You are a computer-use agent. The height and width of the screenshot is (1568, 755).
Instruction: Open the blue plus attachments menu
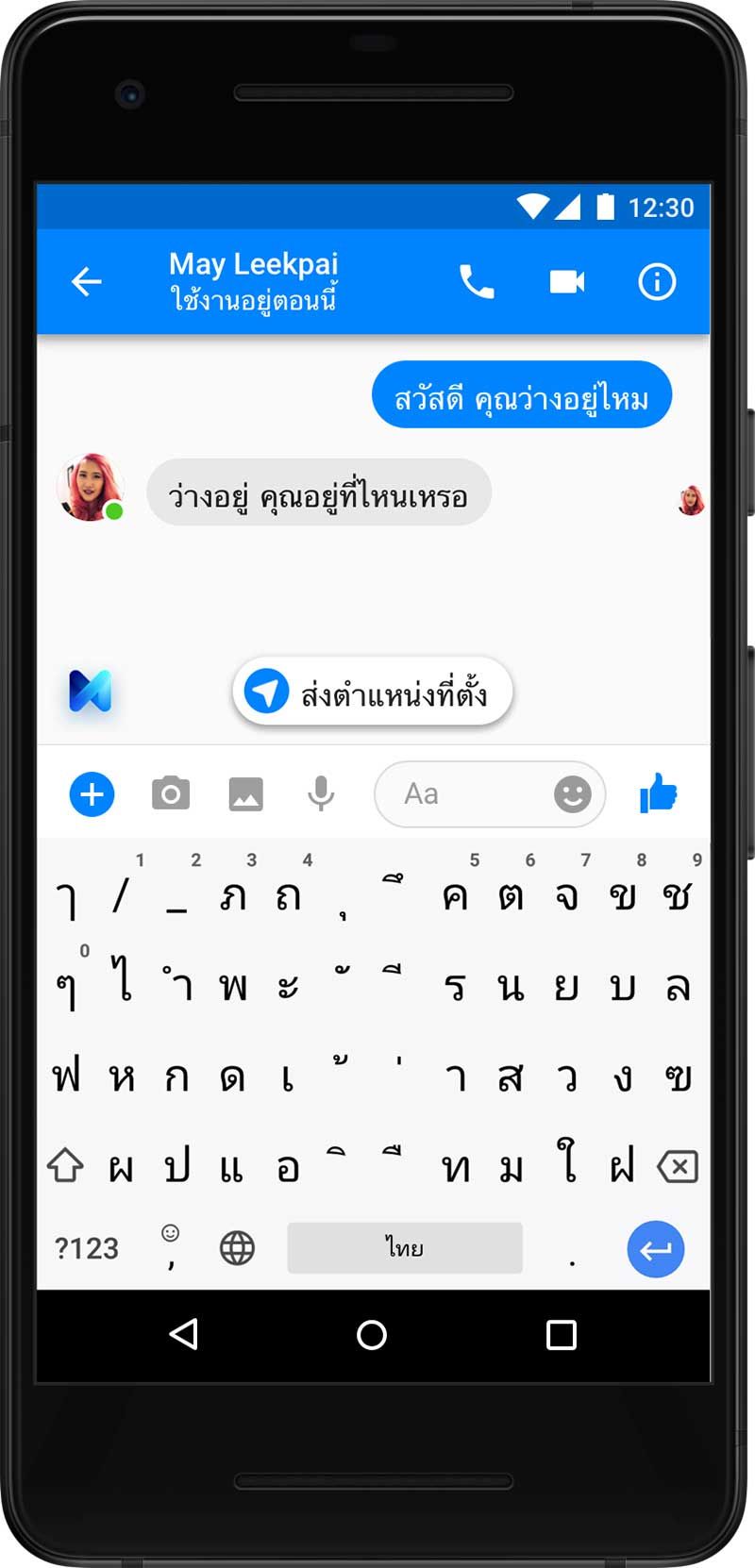[x=92, y=794]
